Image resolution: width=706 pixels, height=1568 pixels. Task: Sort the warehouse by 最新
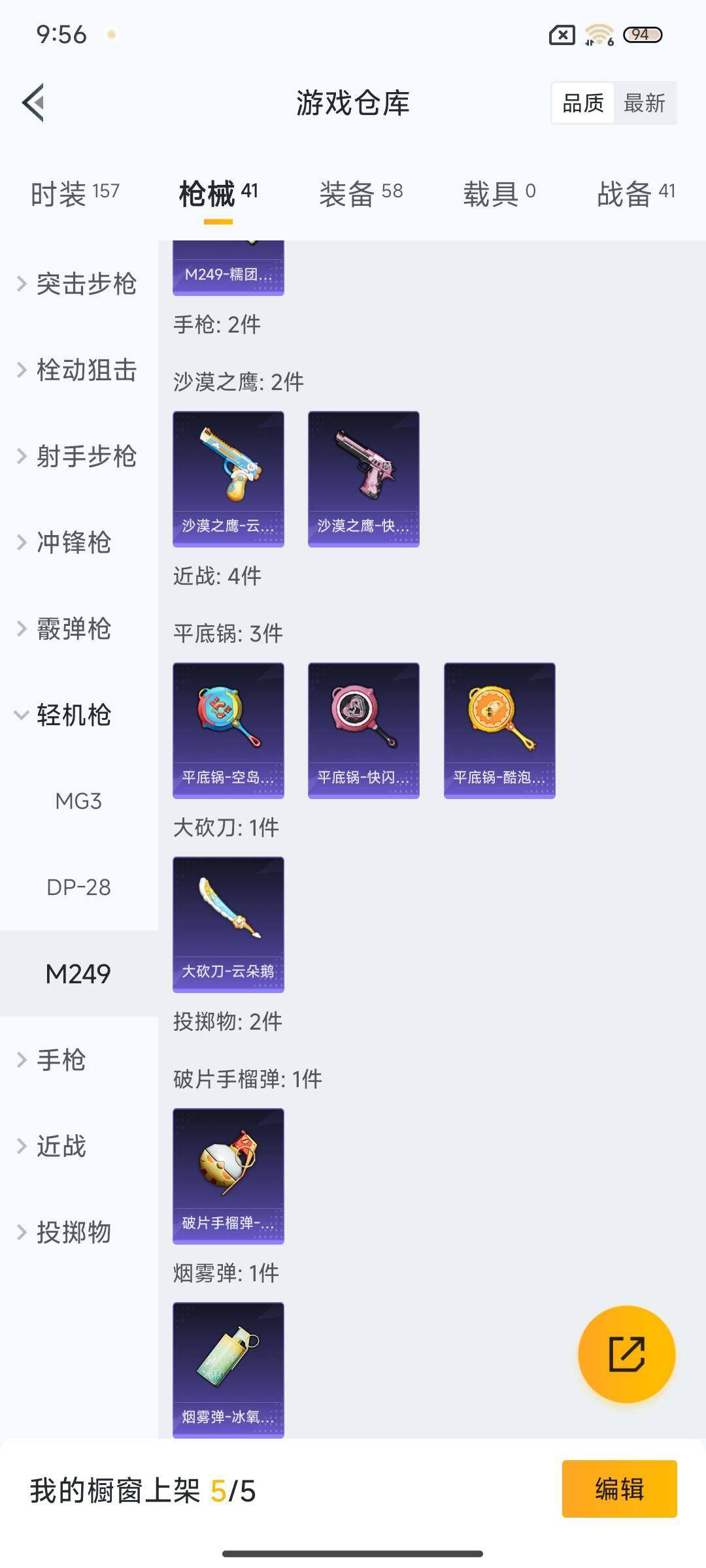[645, 103]
